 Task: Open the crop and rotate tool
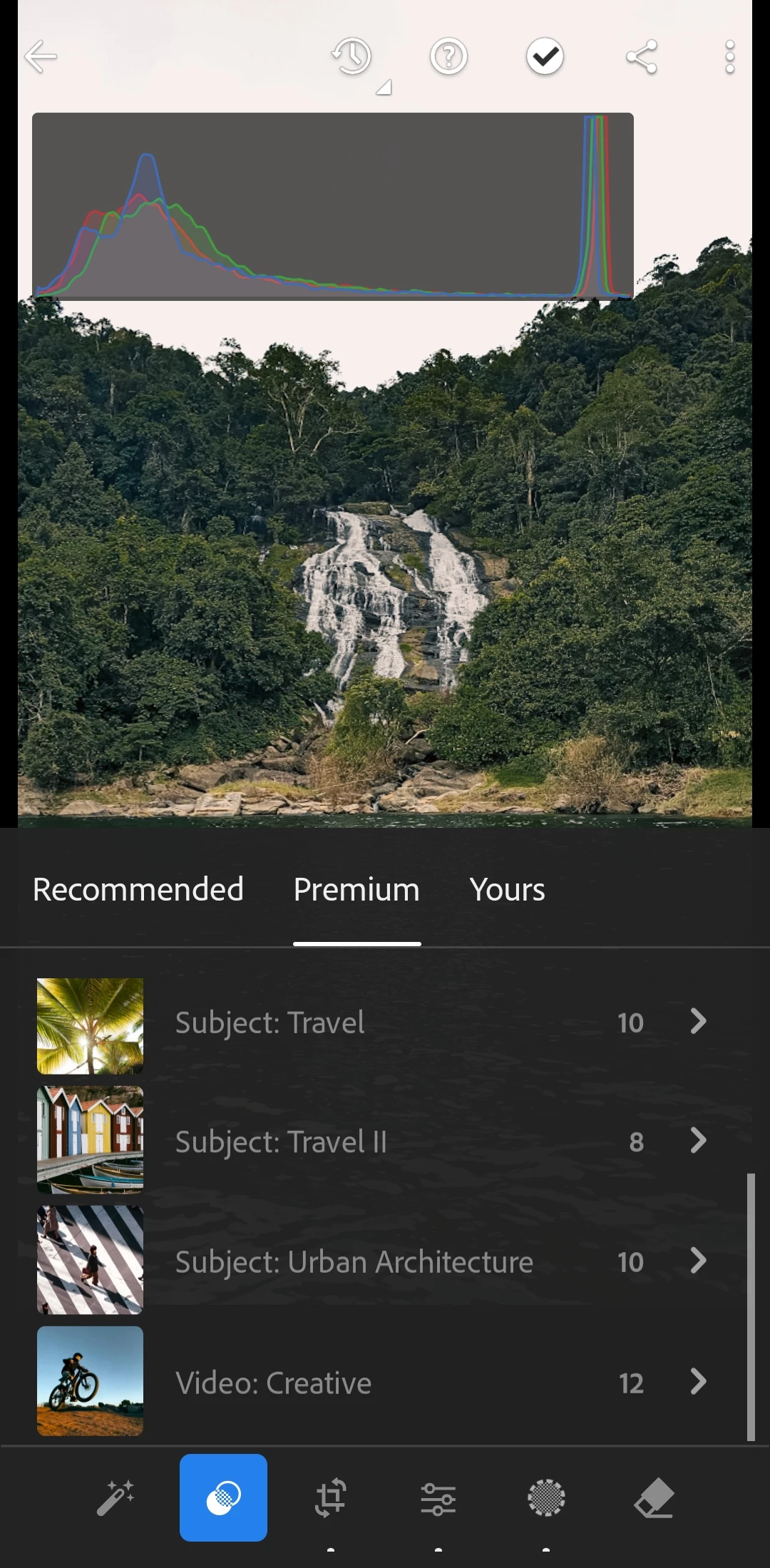point(331,1497)
